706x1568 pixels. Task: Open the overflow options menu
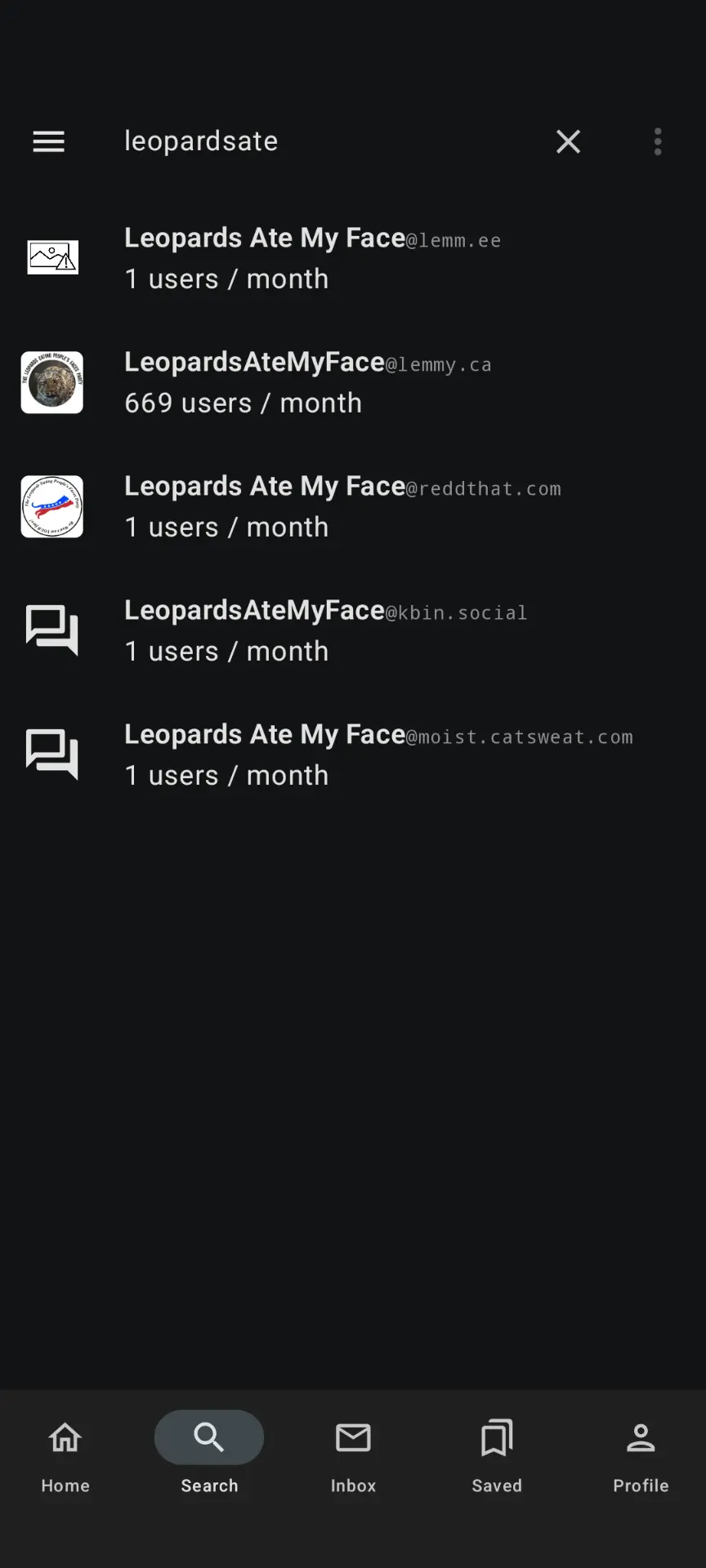pos(658,141)
